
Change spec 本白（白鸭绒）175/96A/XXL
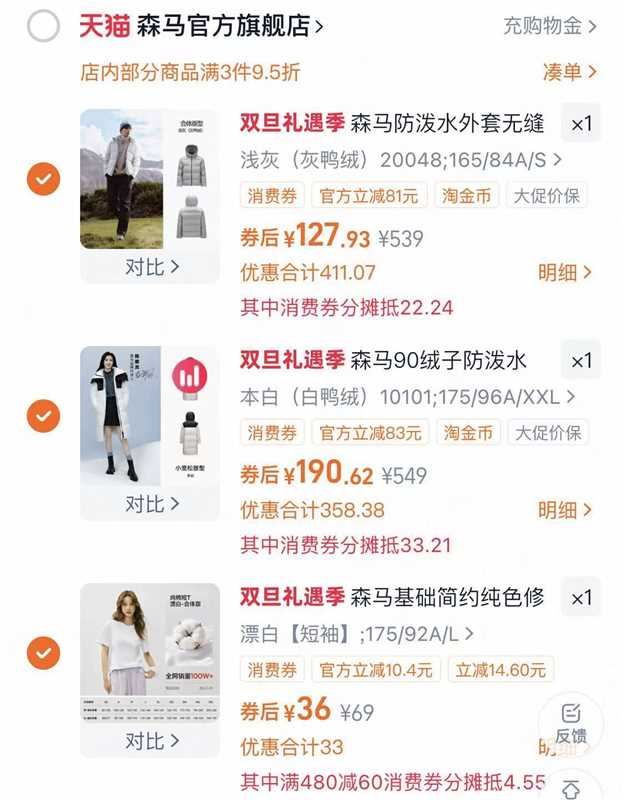[x=407, y=396]
